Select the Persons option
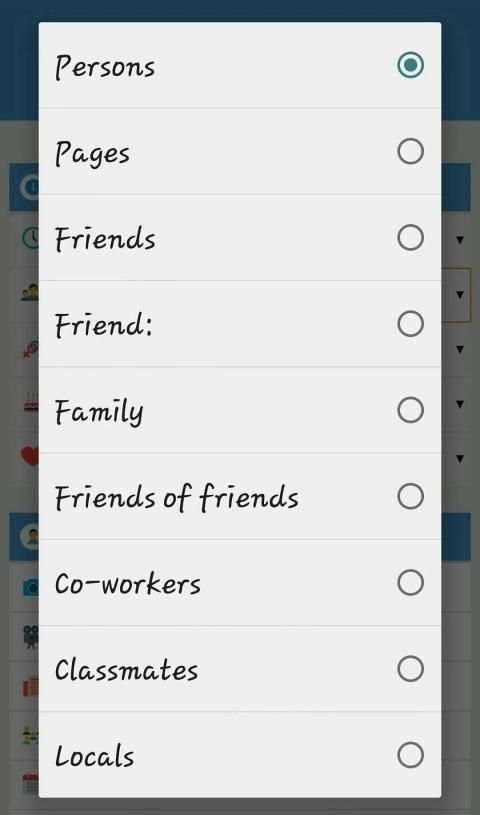The image size is (480, 815). pos(240,65)
